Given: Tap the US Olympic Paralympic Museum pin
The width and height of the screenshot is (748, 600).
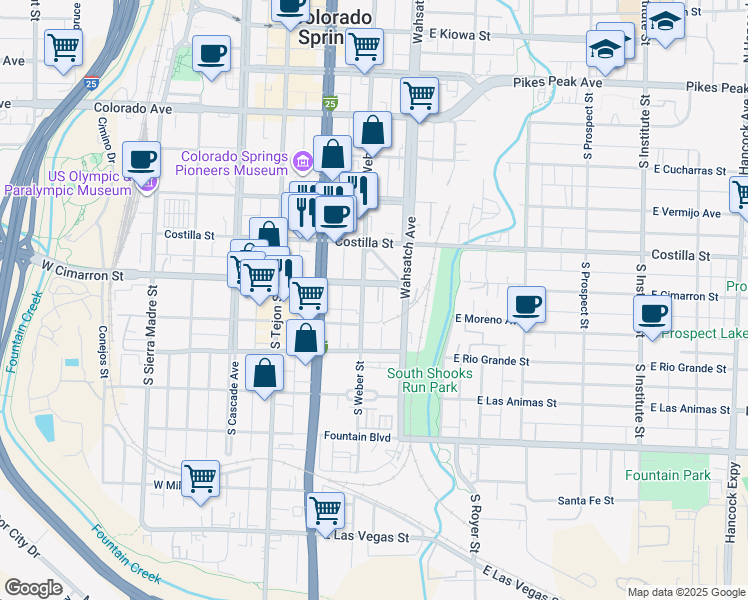Looking at the screenshot, I should click(149, 183).
